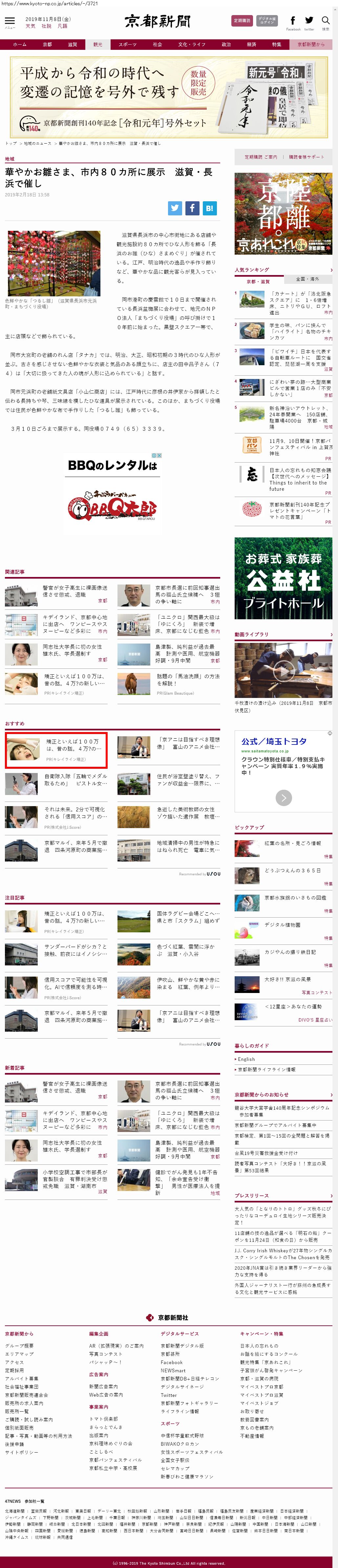This screenshot has width=338, height=1568.
Task: Go to 文化・ライフ section
Action: pos(191,45)
